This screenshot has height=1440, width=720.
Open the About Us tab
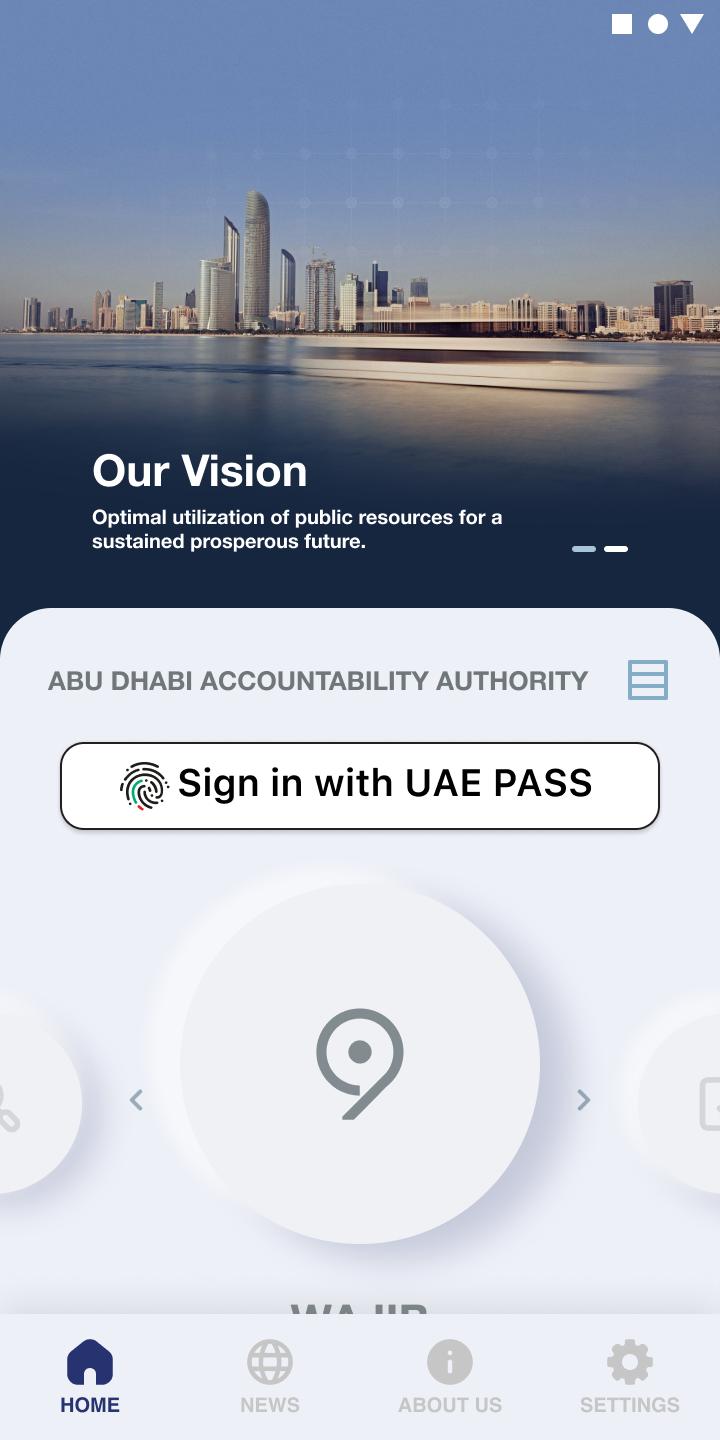coord(450,1378)
